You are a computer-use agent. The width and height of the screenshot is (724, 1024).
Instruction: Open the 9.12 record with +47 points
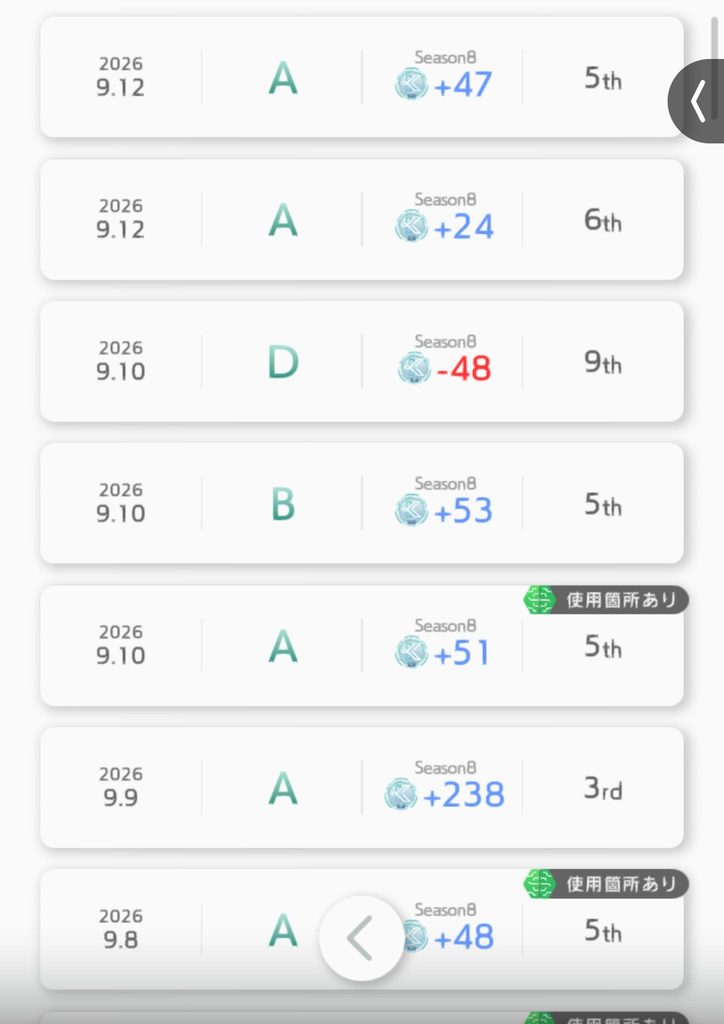[362, 77]
